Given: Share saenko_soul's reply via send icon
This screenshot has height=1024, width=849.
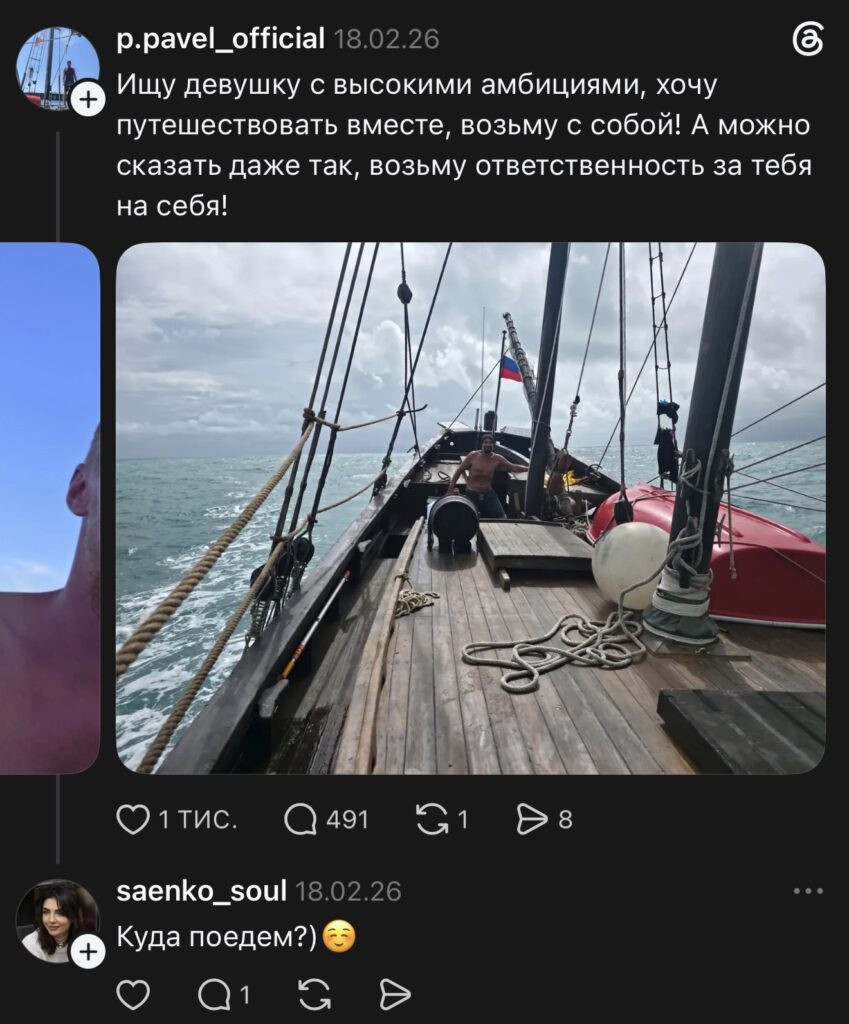Looking at the screenshot, I should tap(395, 995).
